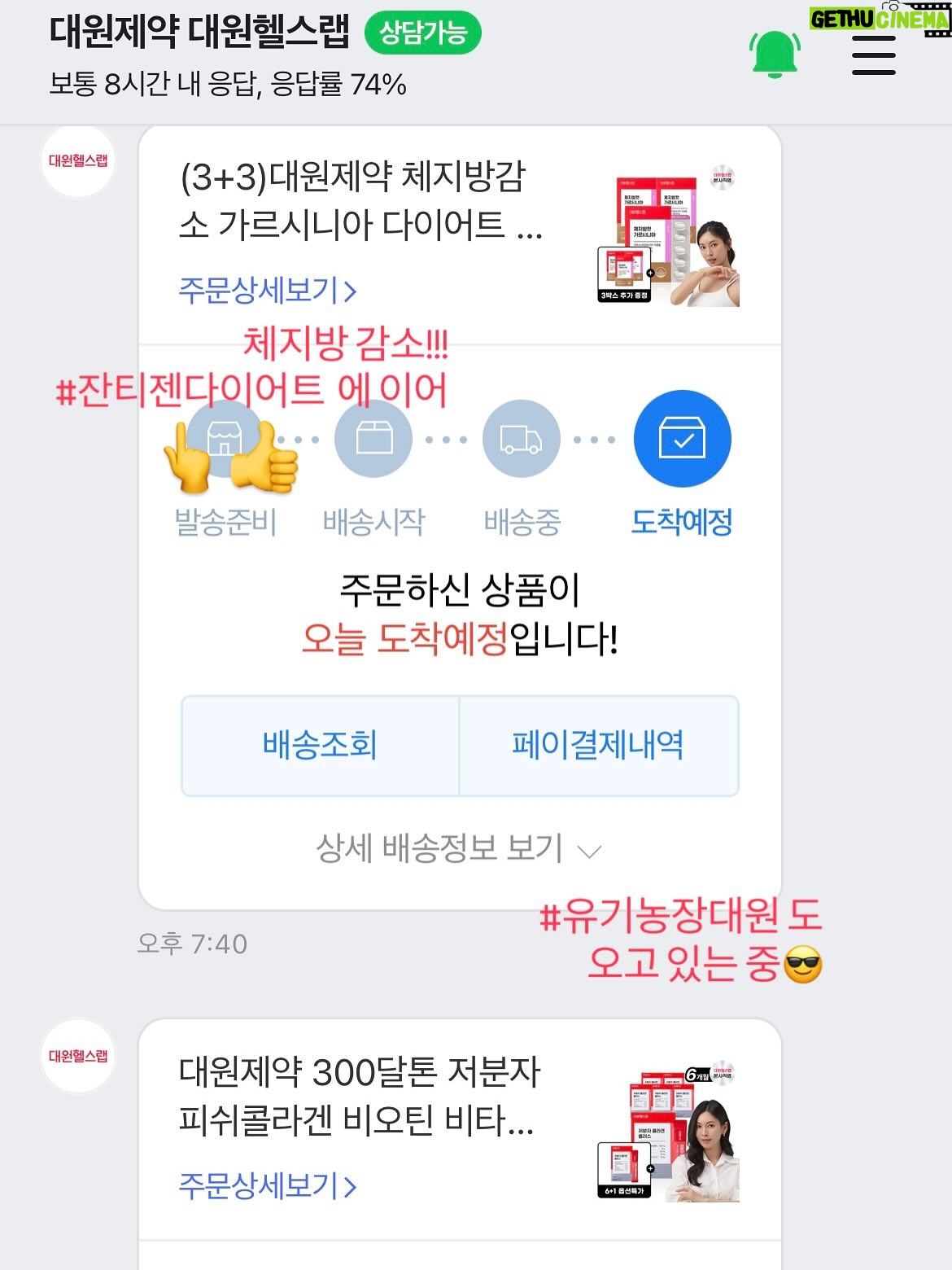Viewport: 952px width, 1270px height.
Task: Open the 가르시니아 다이어트 product image
Action: coord(668,240)
